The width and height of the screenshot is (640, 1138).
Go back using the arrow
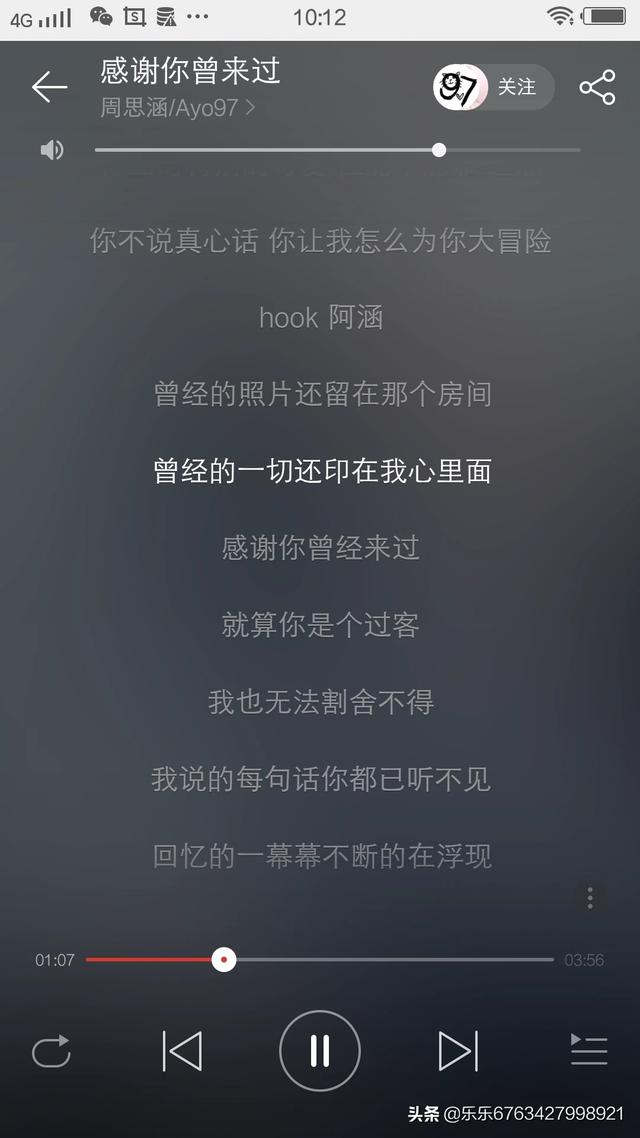[x=49, y=88]
